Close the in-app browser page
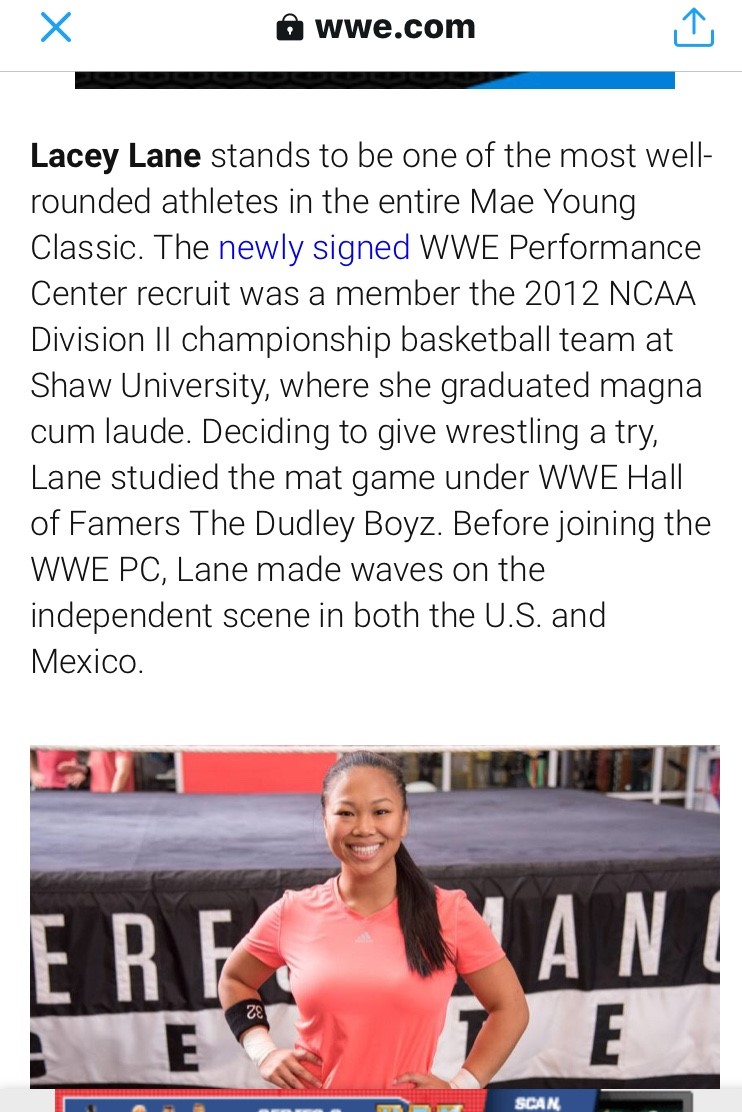The image size is (742, 1112). 55,28
